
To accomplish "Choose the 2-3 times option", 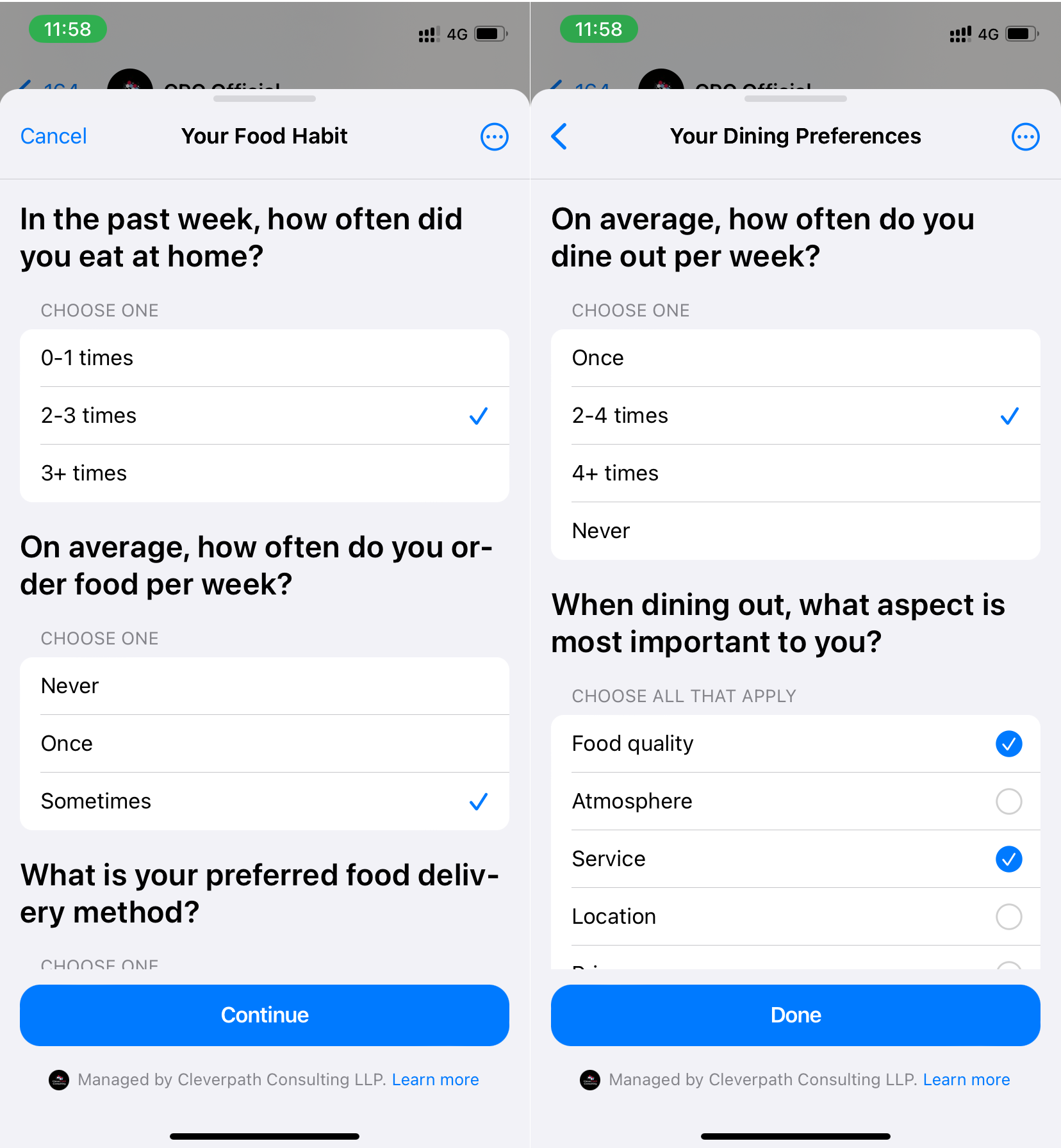I will [x=264, y=416].
